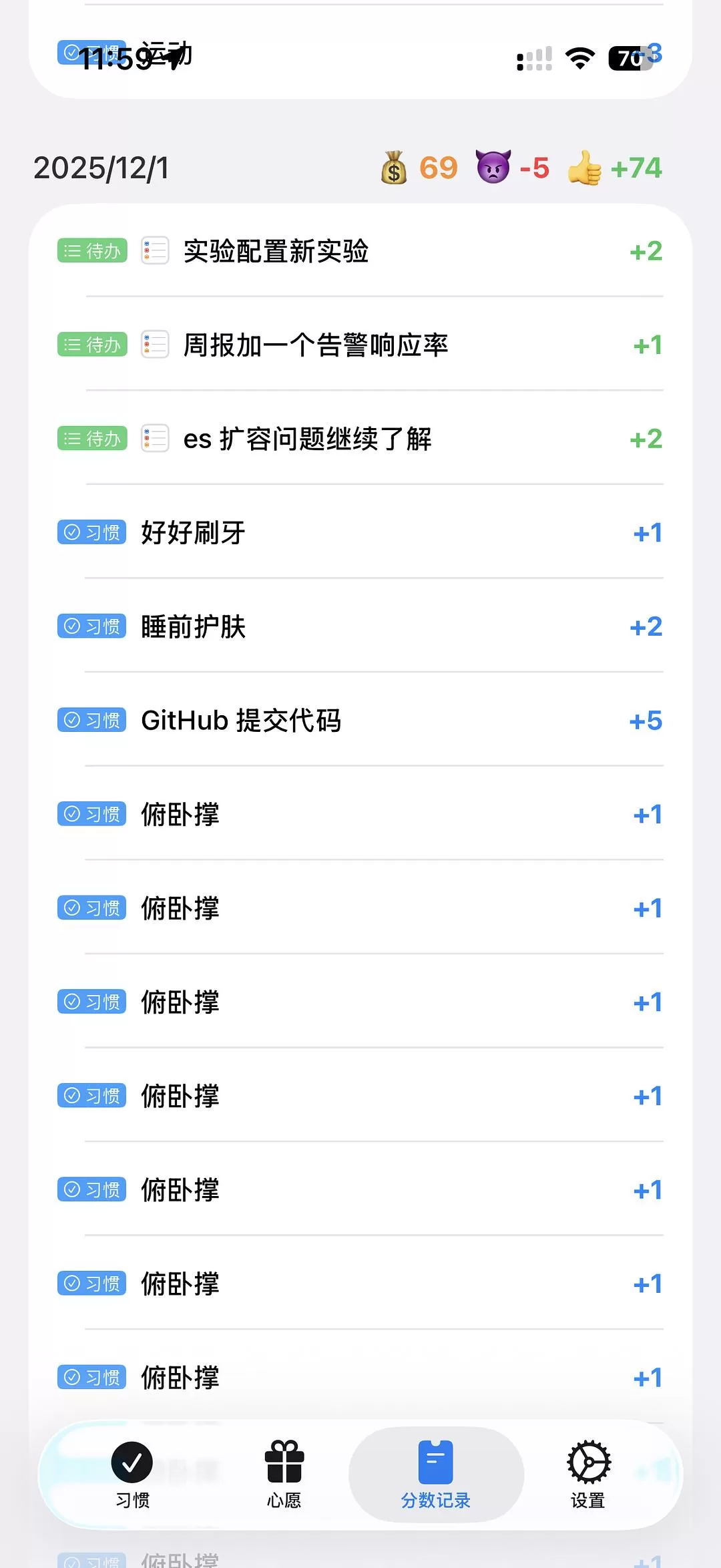721x1568 pixels.
Task: Click the +5 score for GitHub 提交代码
Action: coord(645,720)
